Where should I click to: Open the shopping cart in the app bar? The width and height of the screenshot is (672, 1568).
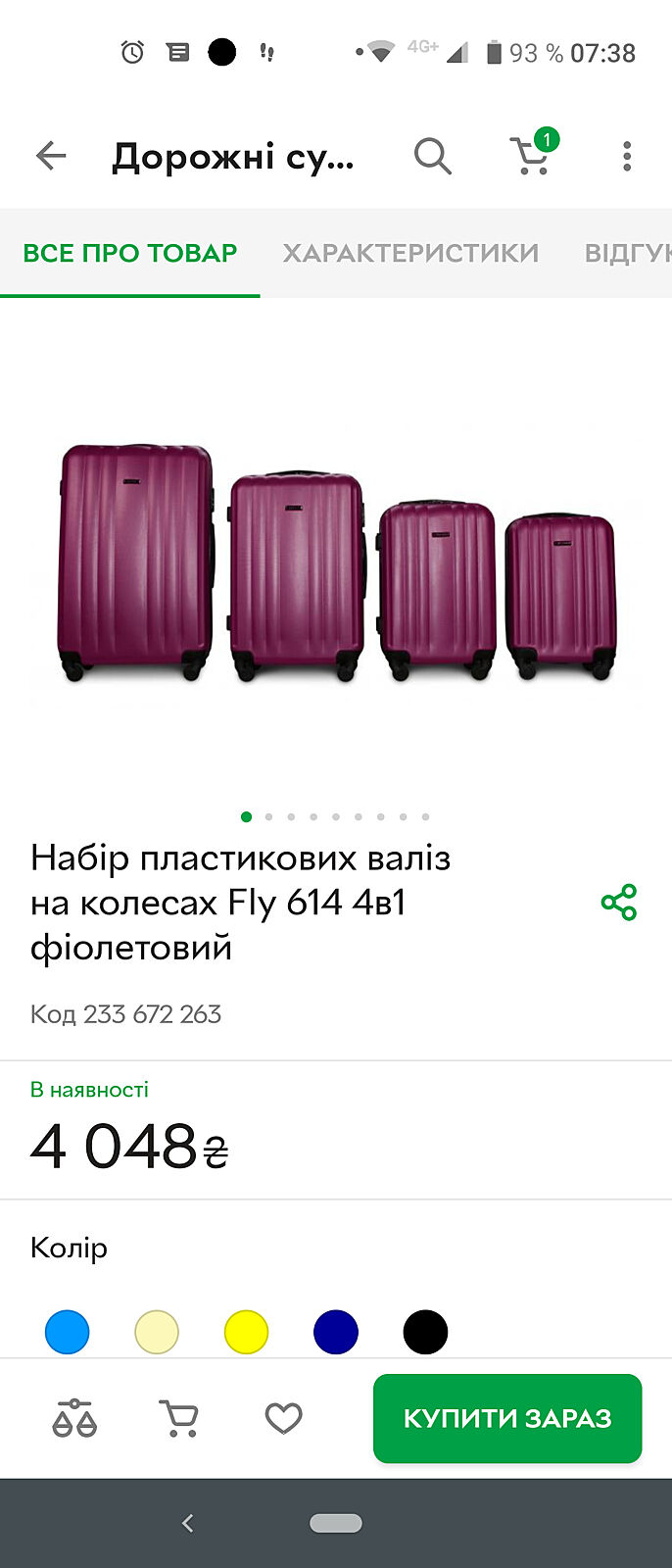(x=532, y=155)
